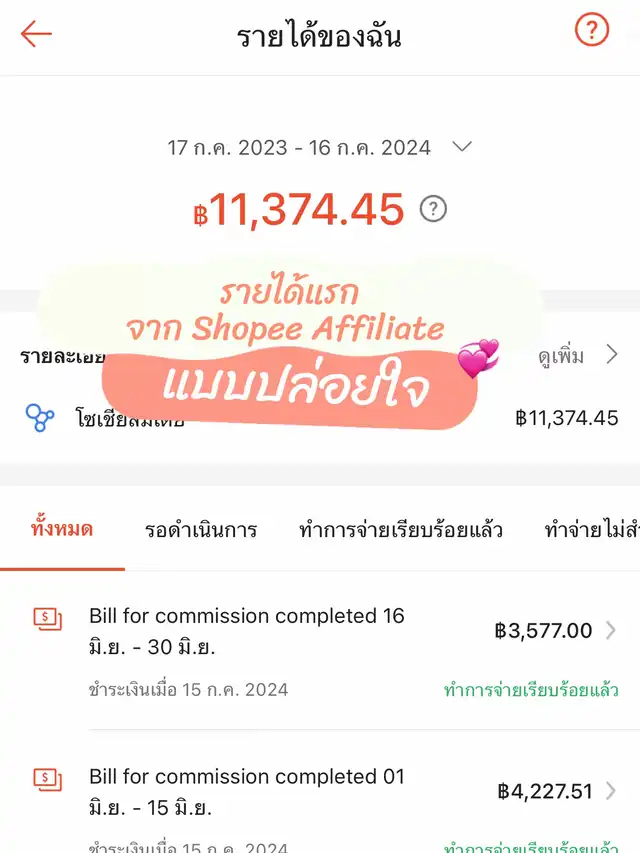Open the ฿3,577.00 commission bill for 16-30 มิ.ย.
This screenshot has height=853, width=640.
[x=320, y=651]
